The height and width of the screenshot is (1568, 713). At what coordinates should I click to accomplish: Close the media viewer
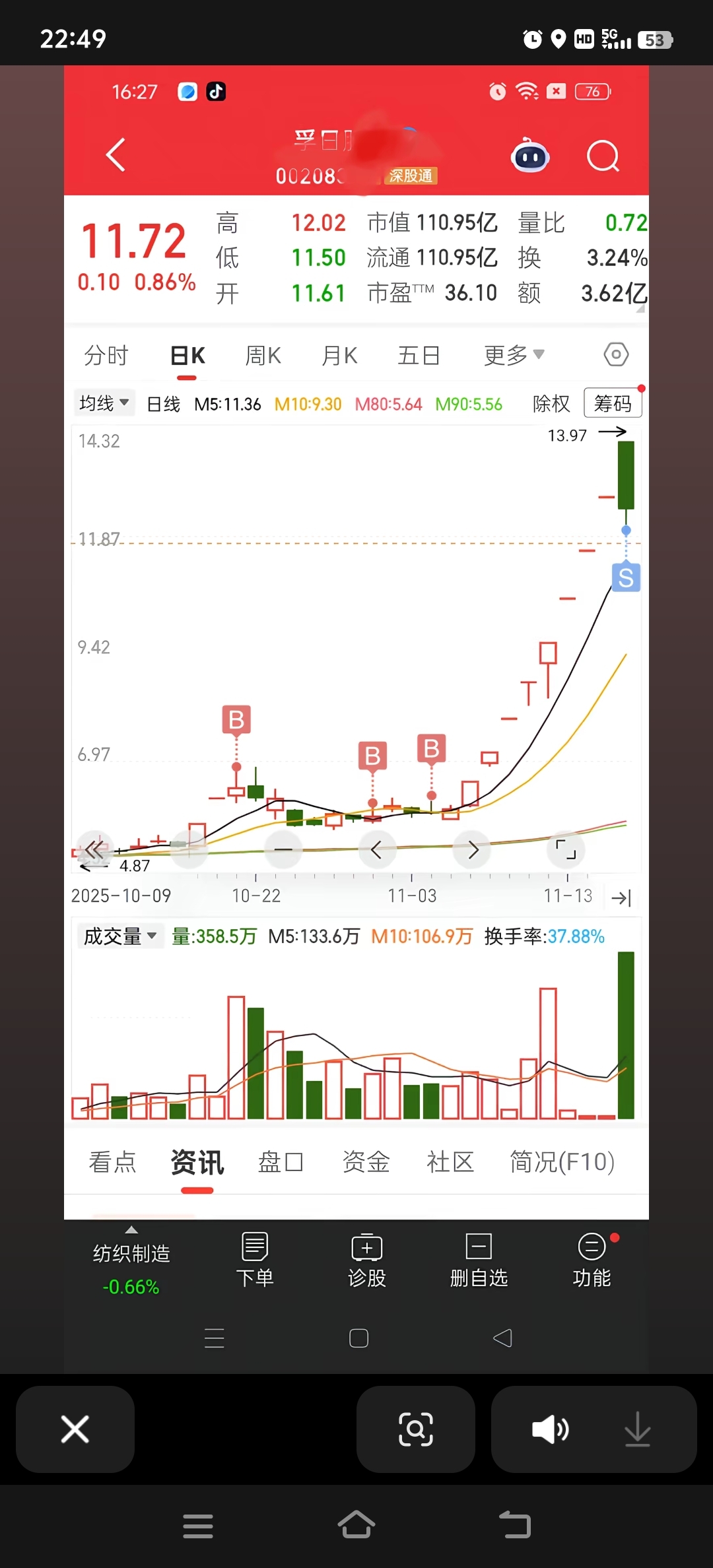pyautogui.click(x=75, y=1429)
